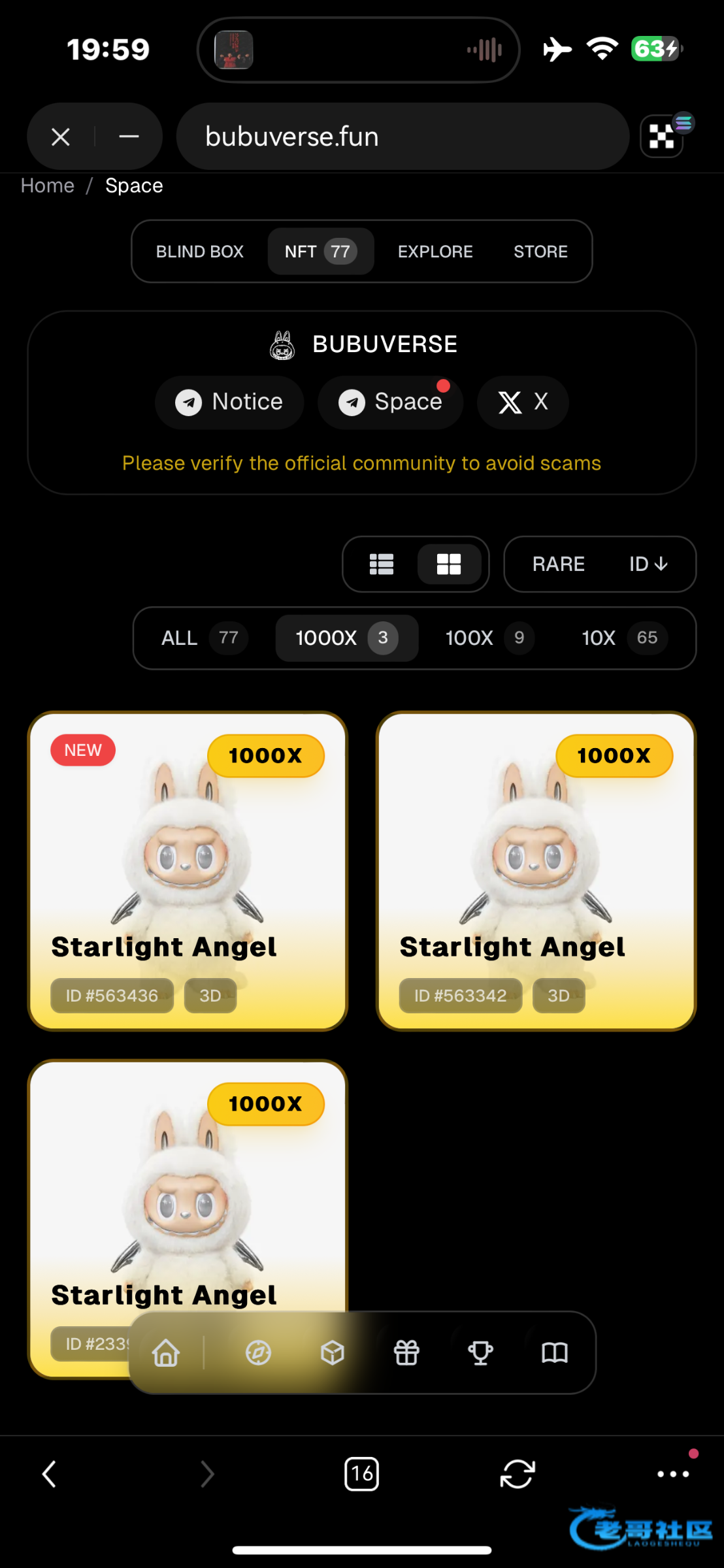Screen dimensions: 724x1568
Task: Minimize the browser window
Action: tap(129, 137)
